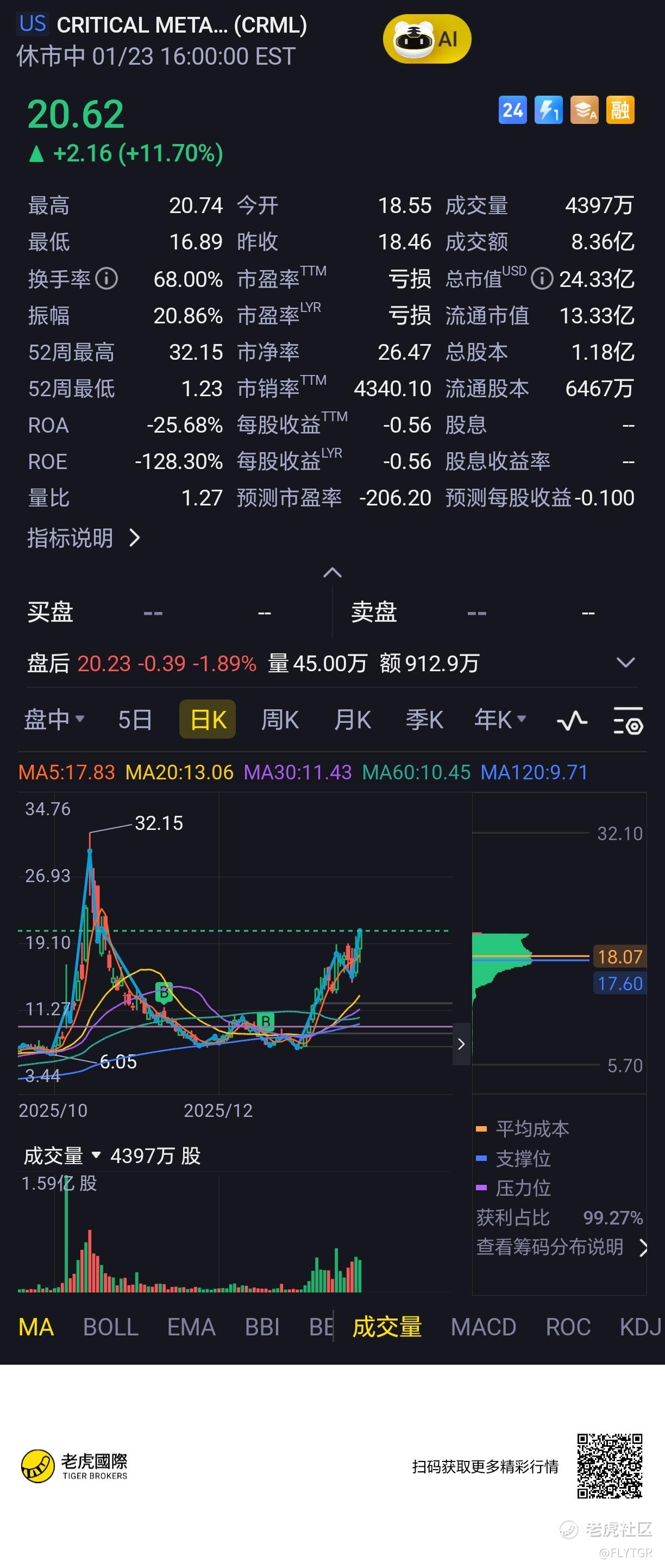Switch to the 5日 chart
Image resolution: width=665 pixels, height=1568 pixels.
click(x=134, y=720)
